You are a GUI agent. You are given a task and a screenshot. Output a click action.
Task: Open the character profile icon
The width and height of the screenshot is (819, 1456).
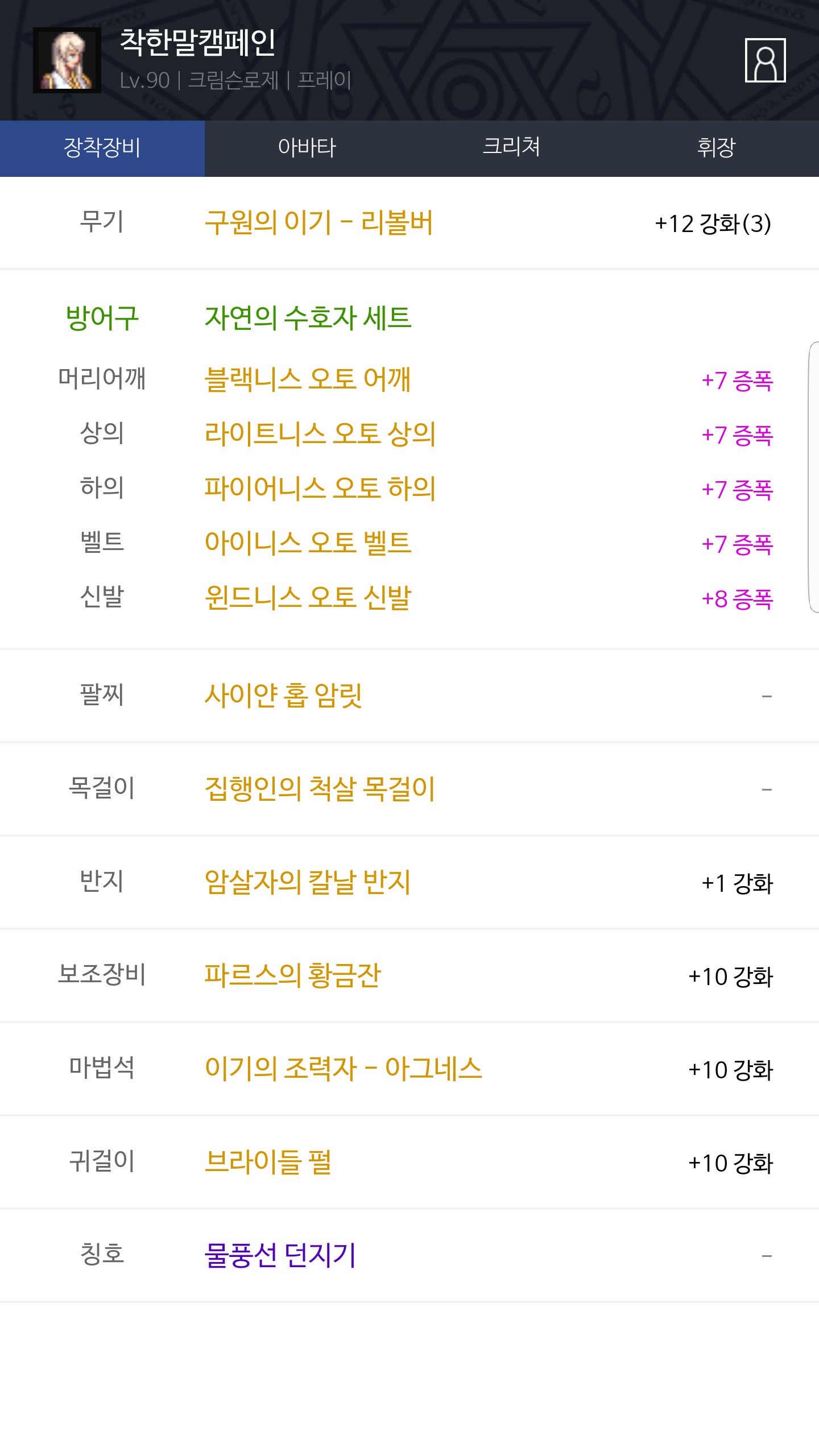tap(765, 60)
